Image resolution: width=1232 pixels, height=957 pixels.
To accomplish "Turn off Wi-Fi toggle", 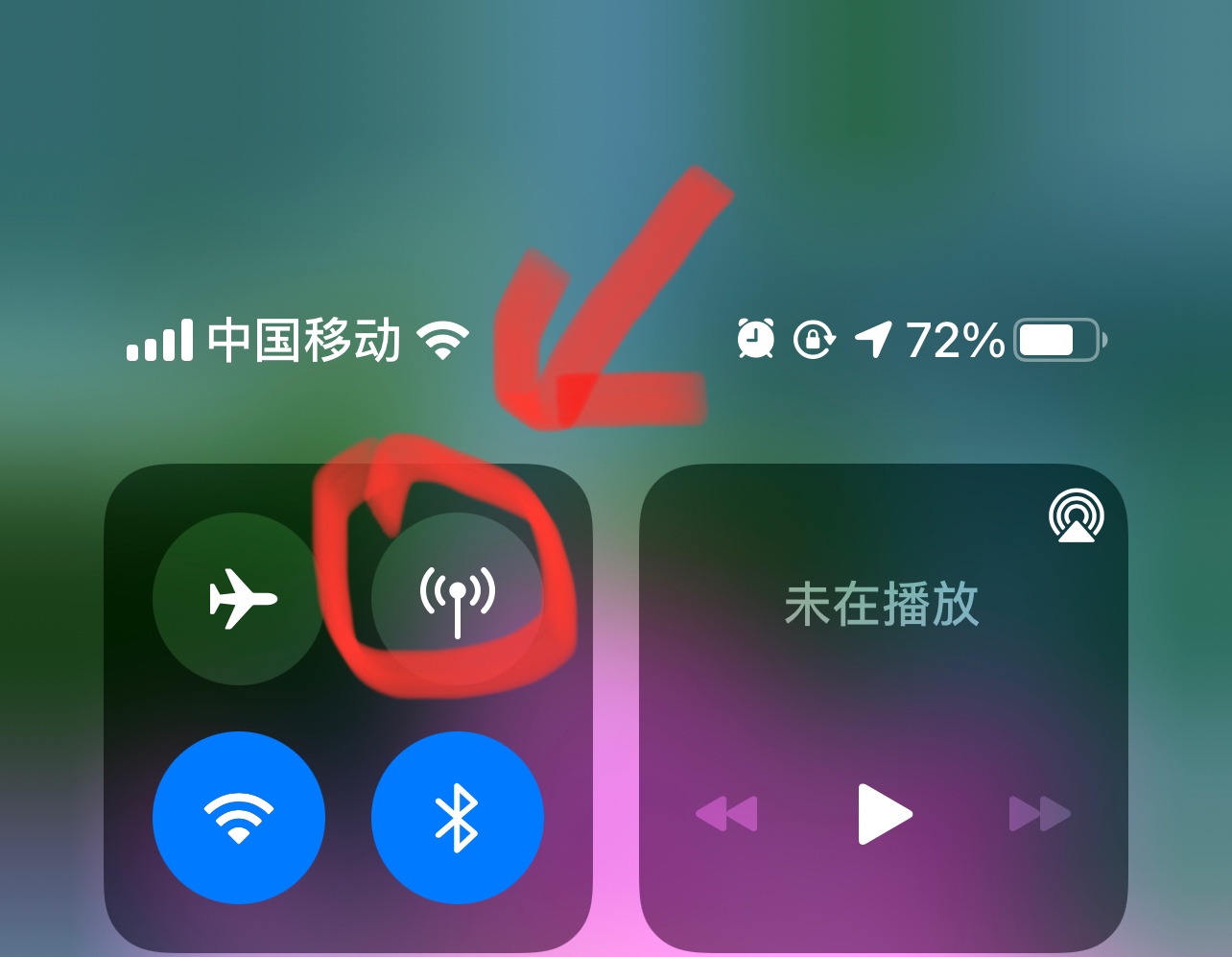I will 239,818.
